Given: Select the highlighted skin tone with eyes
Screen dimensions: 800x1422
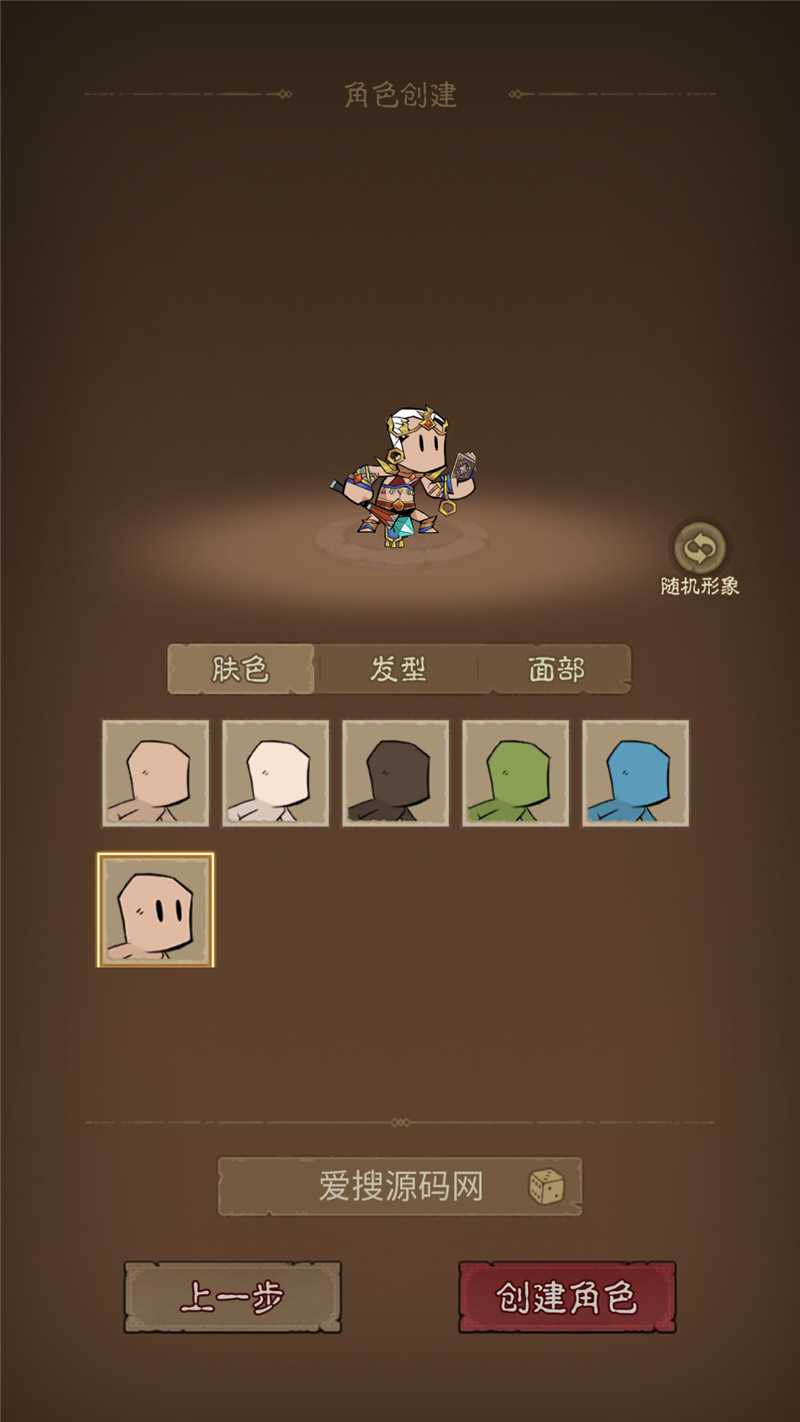Looking at the screenshot, I should 155,910.
